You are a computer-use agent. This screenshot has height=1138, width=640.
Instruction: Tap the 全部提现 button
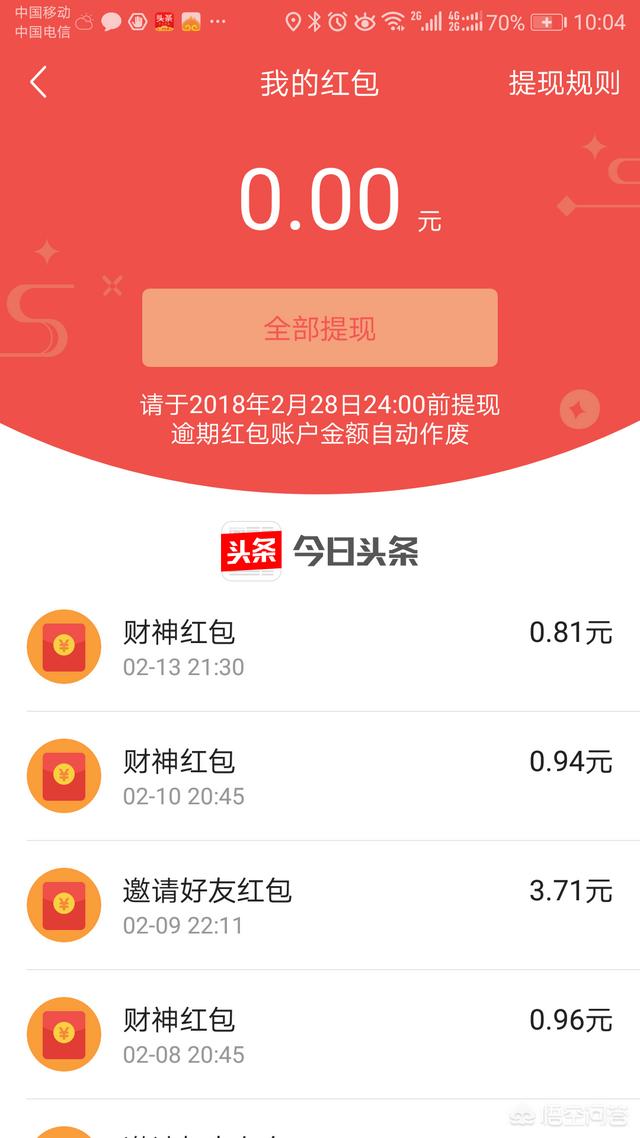tap(319, 328)
